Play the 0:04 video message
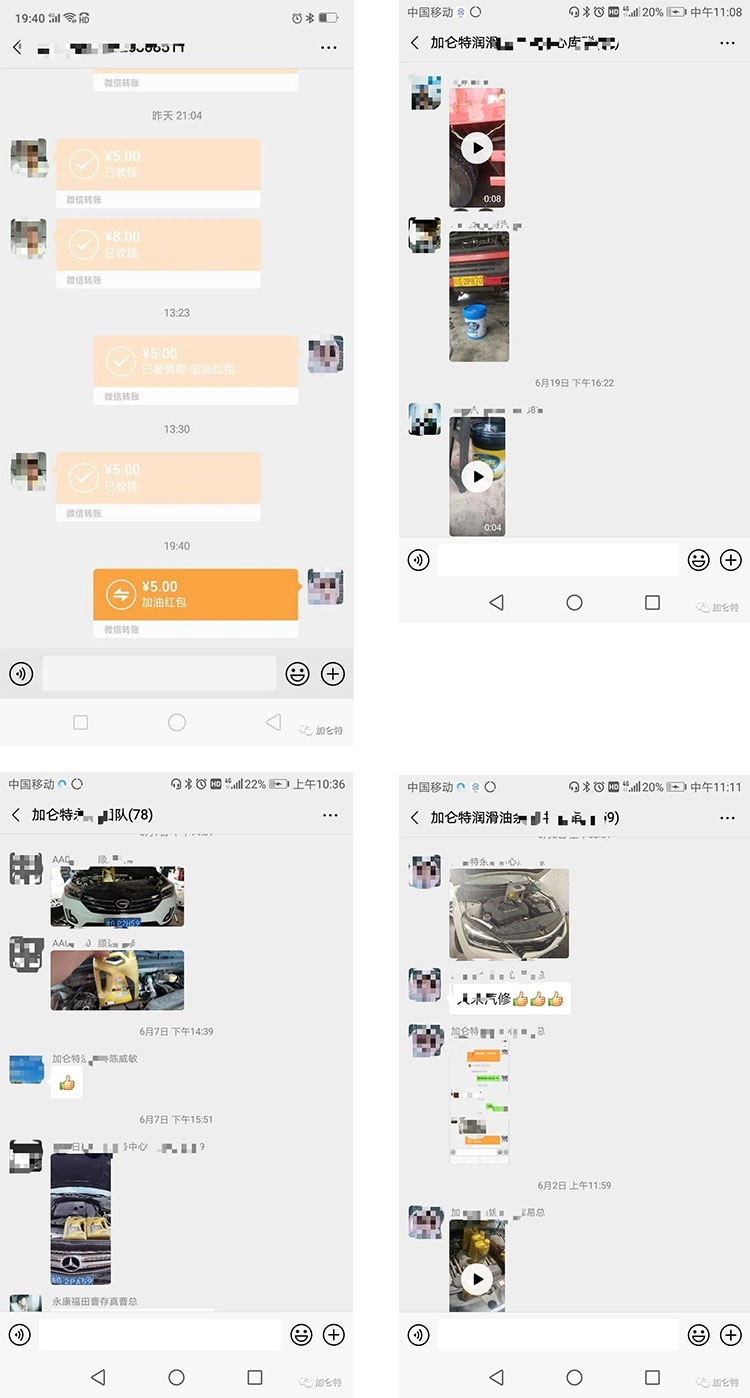 (x=477, y=476)
